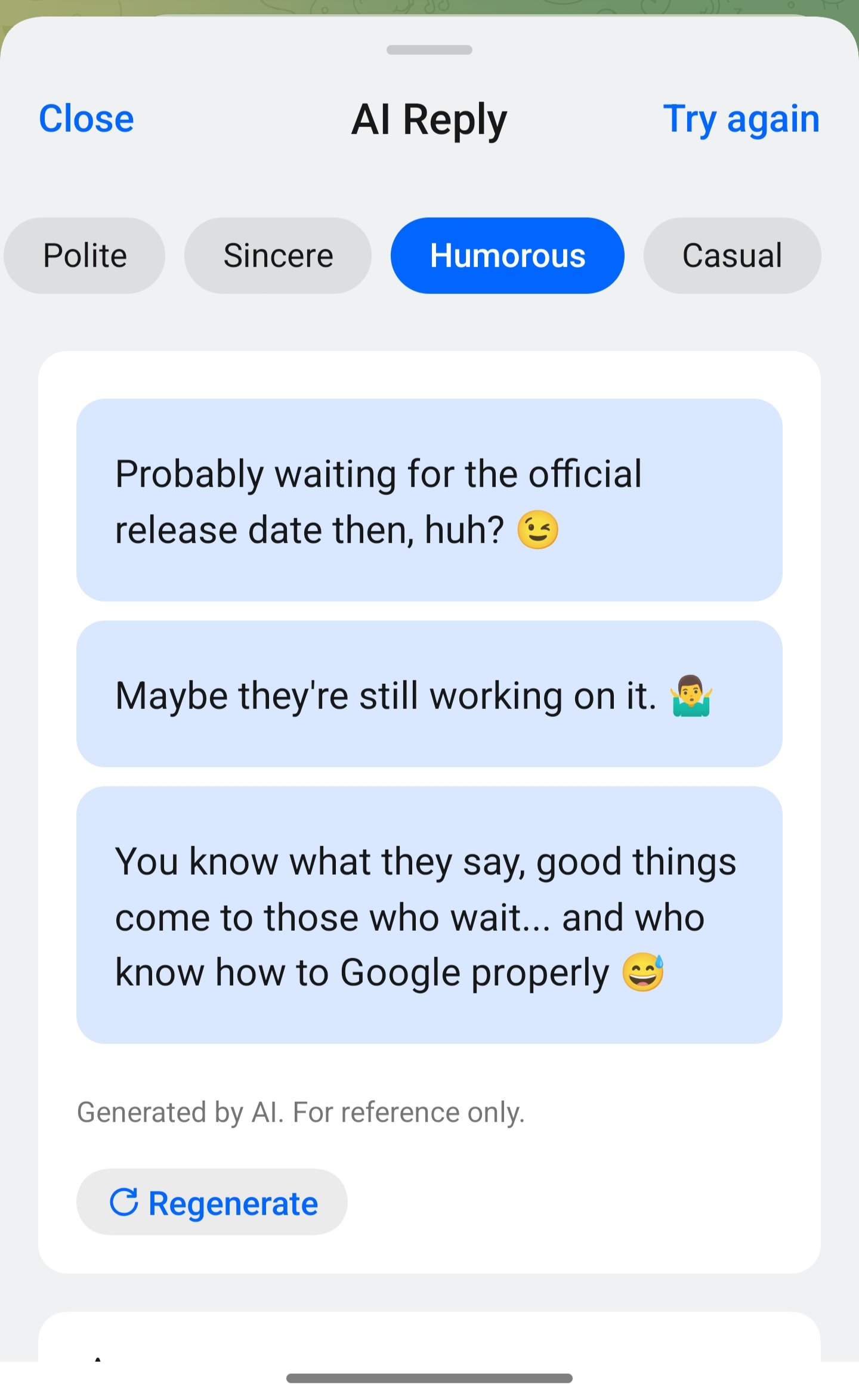859x1400 pixels.
Task: Regenerate the AI reply suggestions
Action: (212, 1201)
